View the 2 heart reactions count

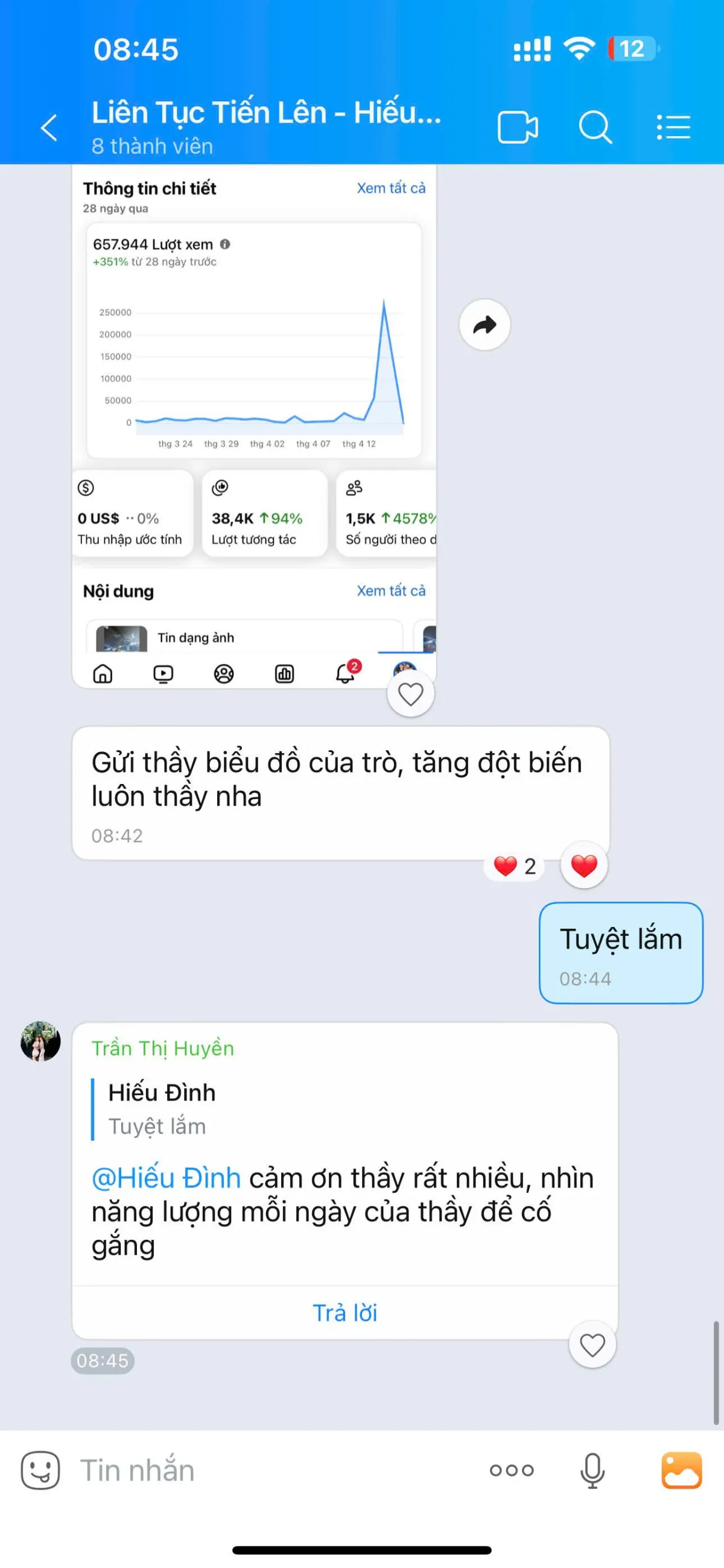tap(515, 865)
